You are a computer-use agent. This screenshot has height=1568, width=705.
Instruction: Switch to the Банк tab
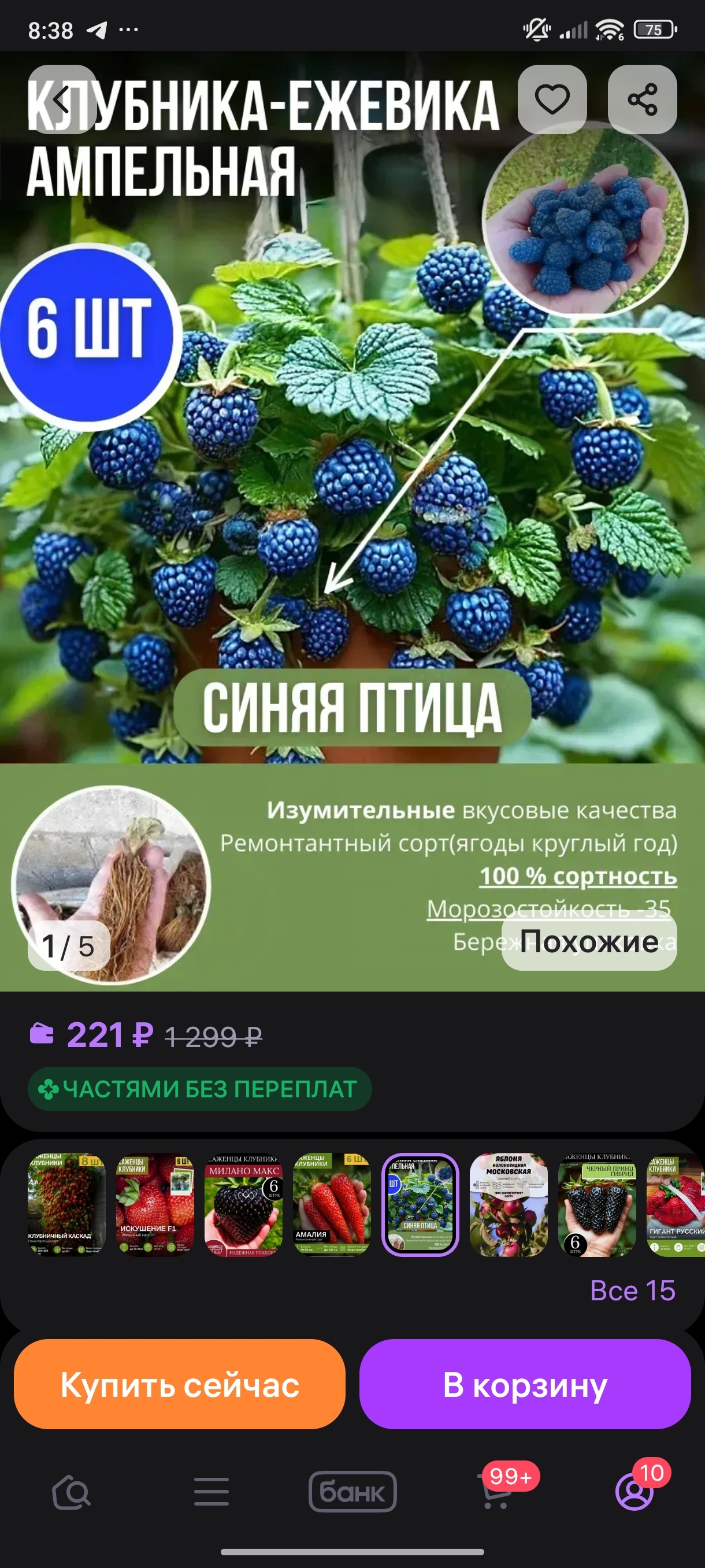coord(353,1492)
